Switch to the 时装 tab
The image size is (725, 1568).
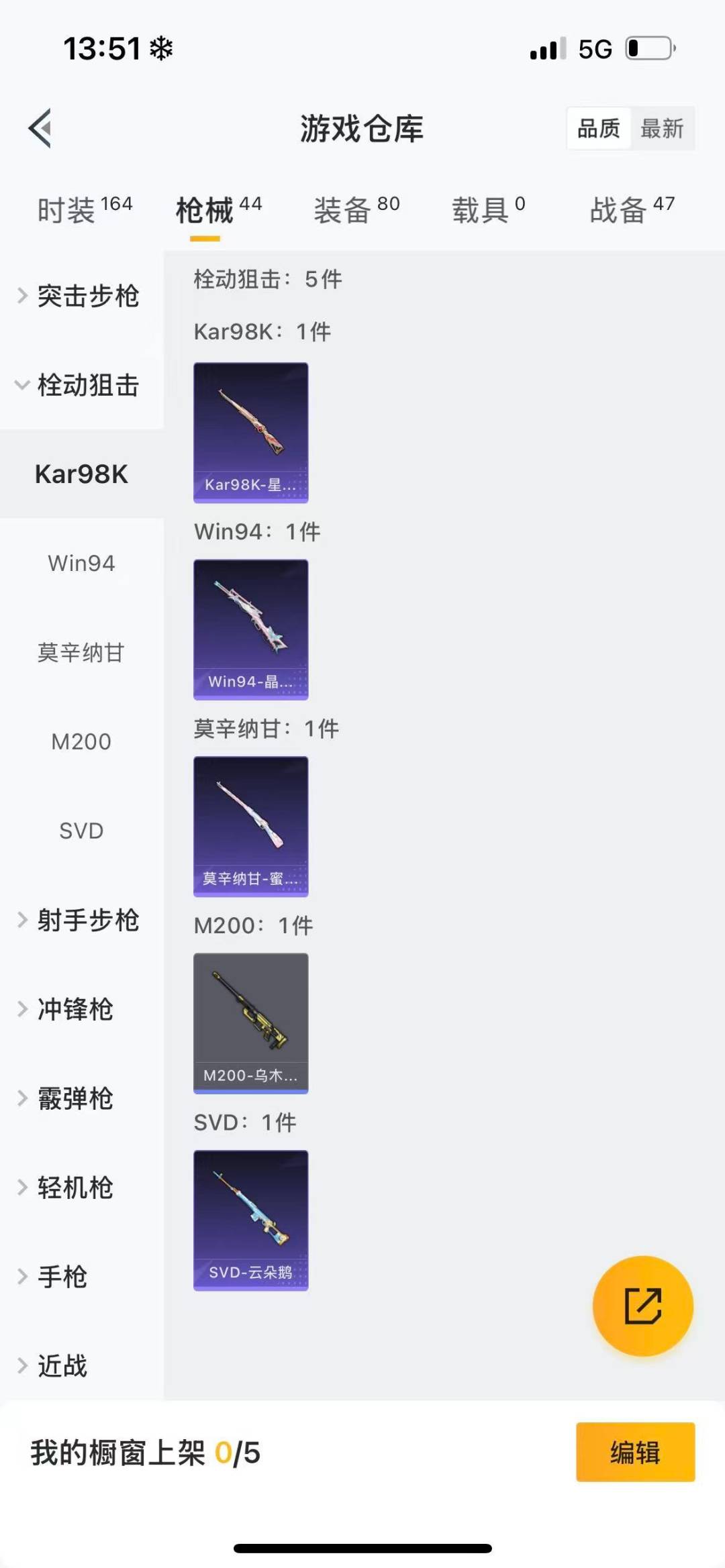click(85, 210)
